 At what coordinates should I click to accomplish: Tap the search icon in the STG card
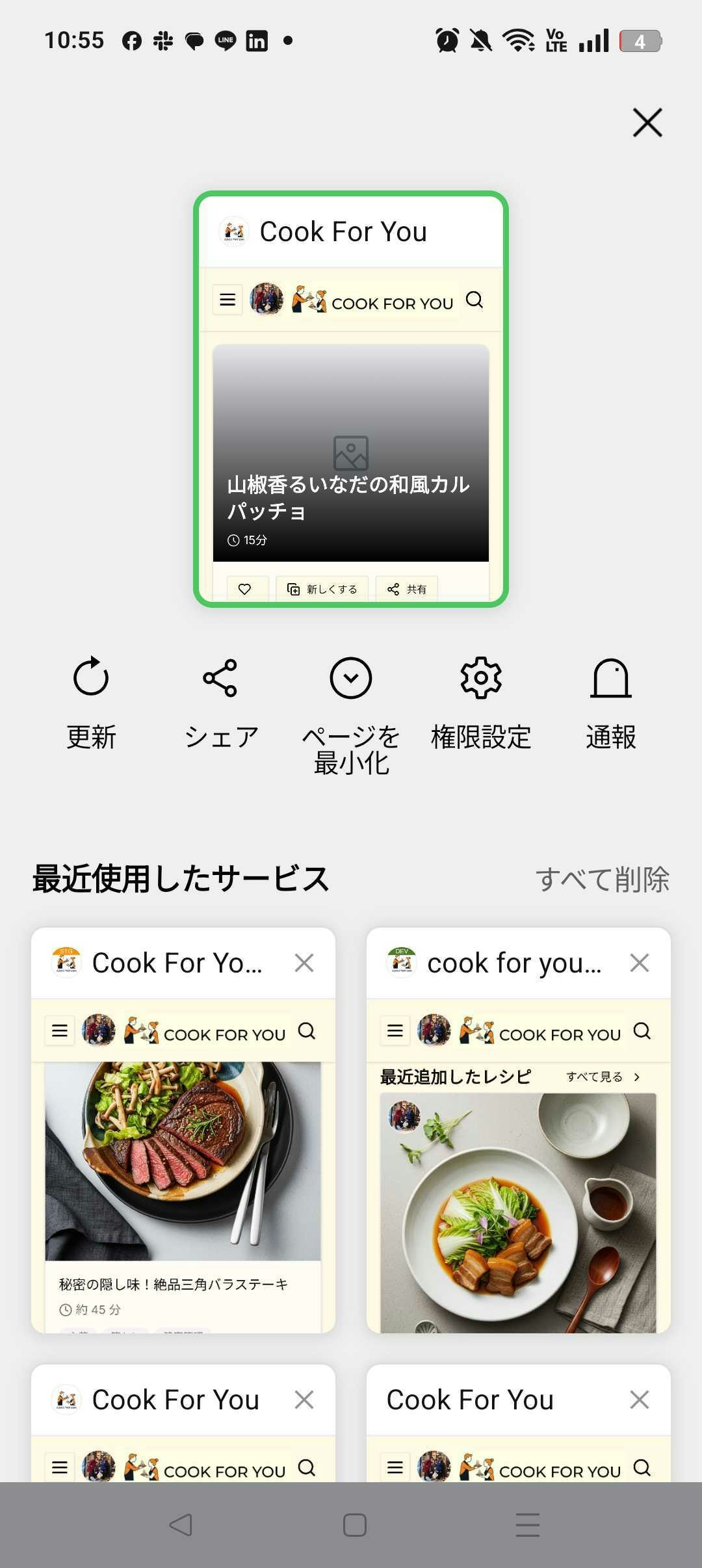(x=306, y=1033)
